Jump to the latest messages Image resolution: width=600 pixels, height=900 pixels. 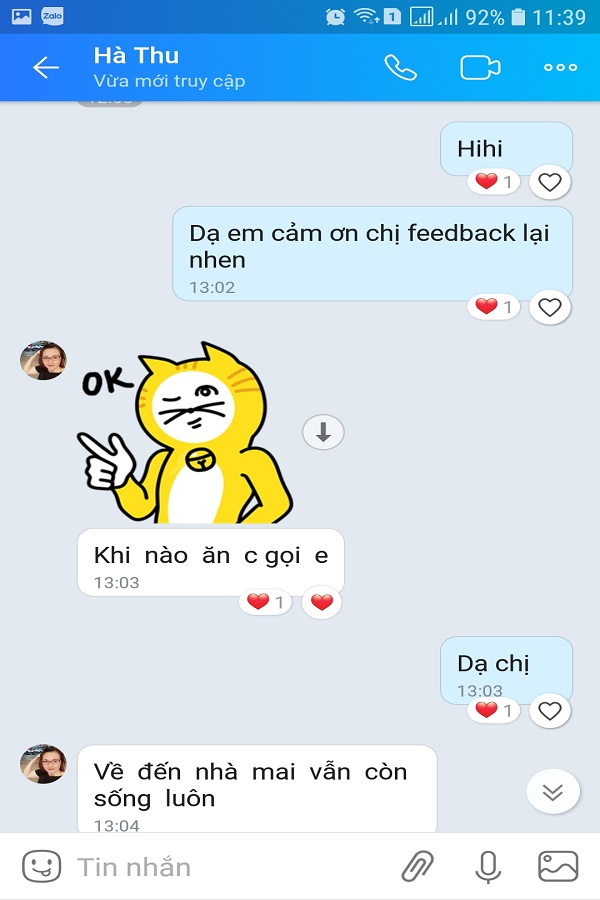[553, 793]
